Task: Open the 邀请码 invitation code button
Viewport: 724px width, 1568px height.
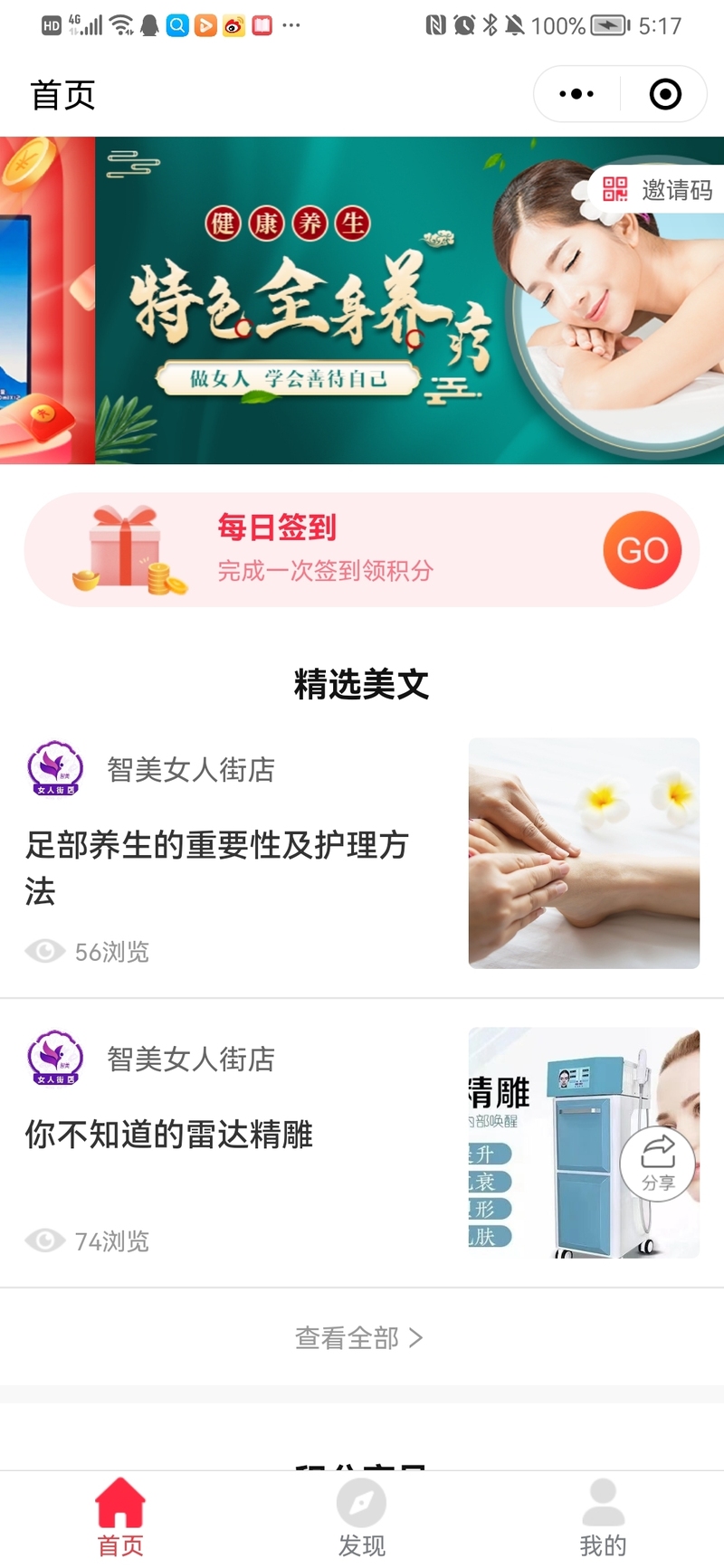Action: pyautogui.click(x=658, y=189)
